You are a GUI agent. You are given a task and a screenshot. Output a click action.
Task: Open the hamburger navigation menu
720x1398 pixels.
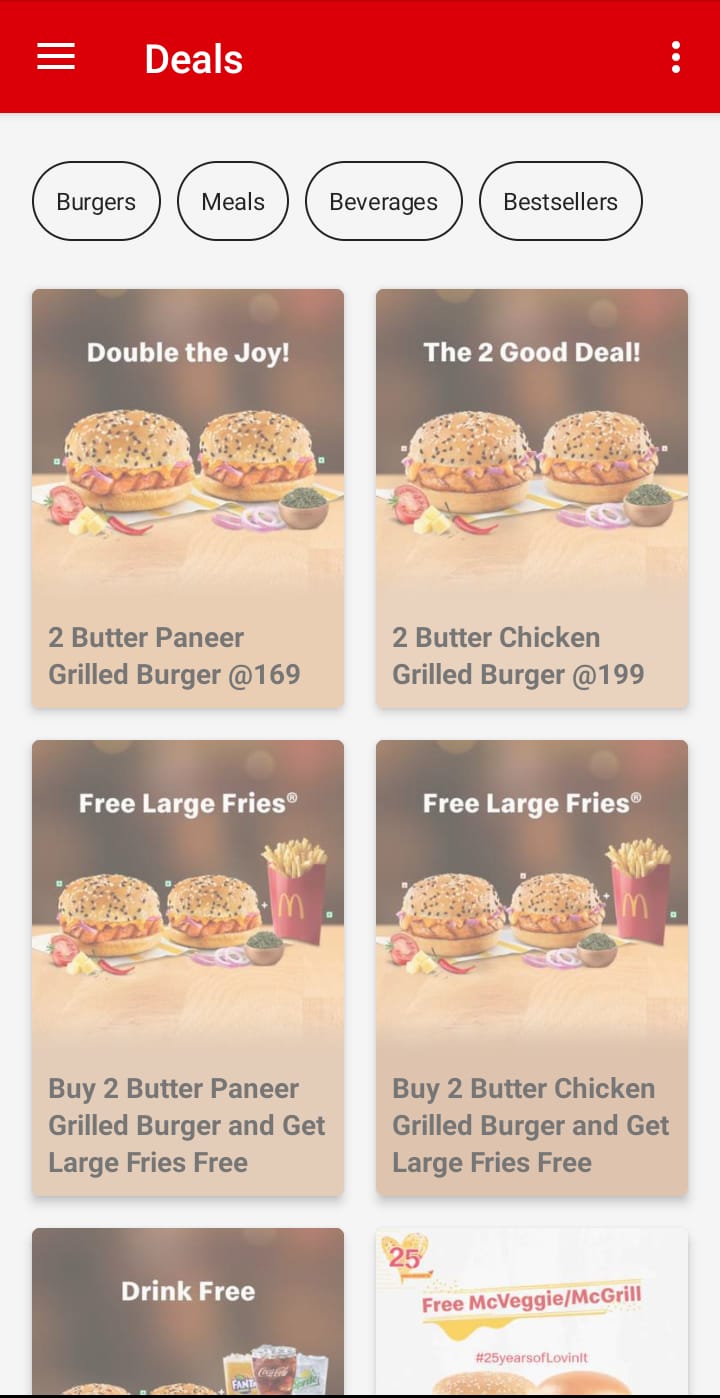click(56, 57)
